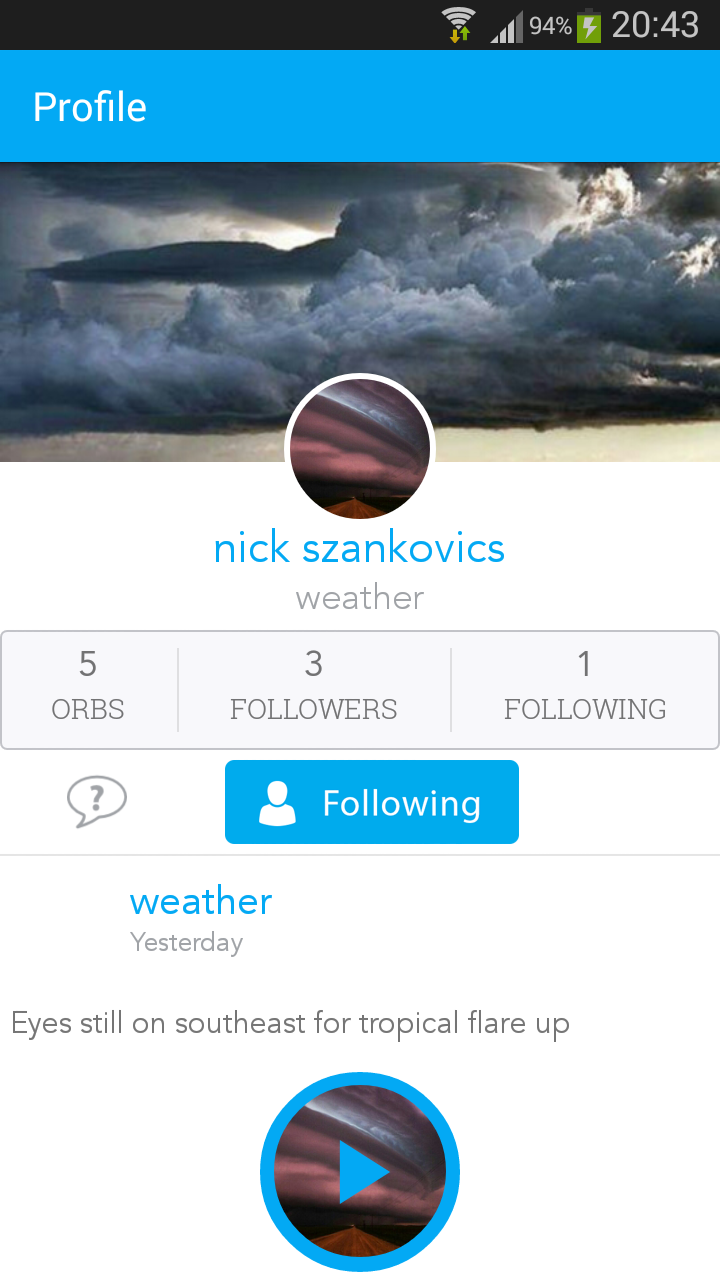
Task: Open nick szankovics's round profile picture
Action: click(x=360, y=448)
